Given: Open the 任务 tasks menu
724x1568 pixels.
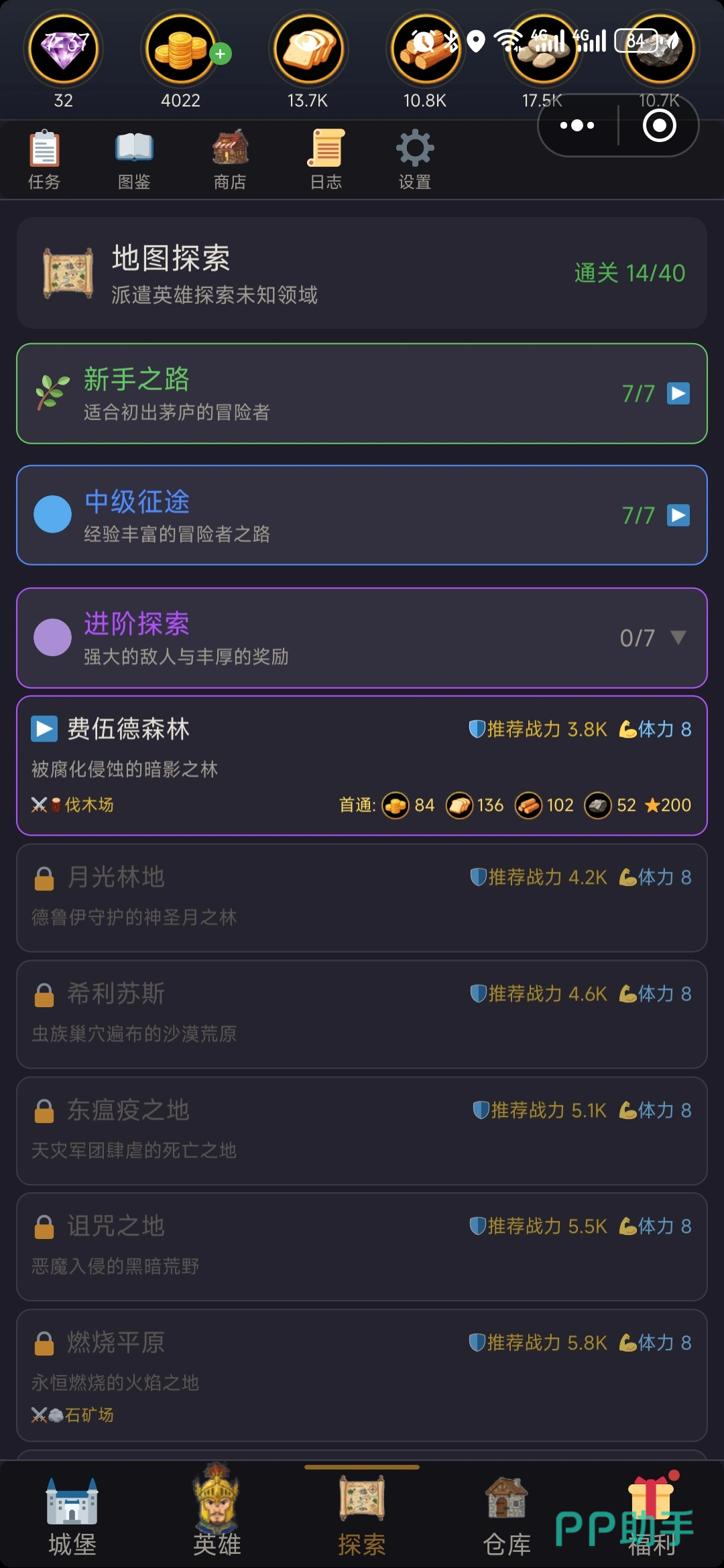Looking at the screenshot, I should tap(44, 159).
